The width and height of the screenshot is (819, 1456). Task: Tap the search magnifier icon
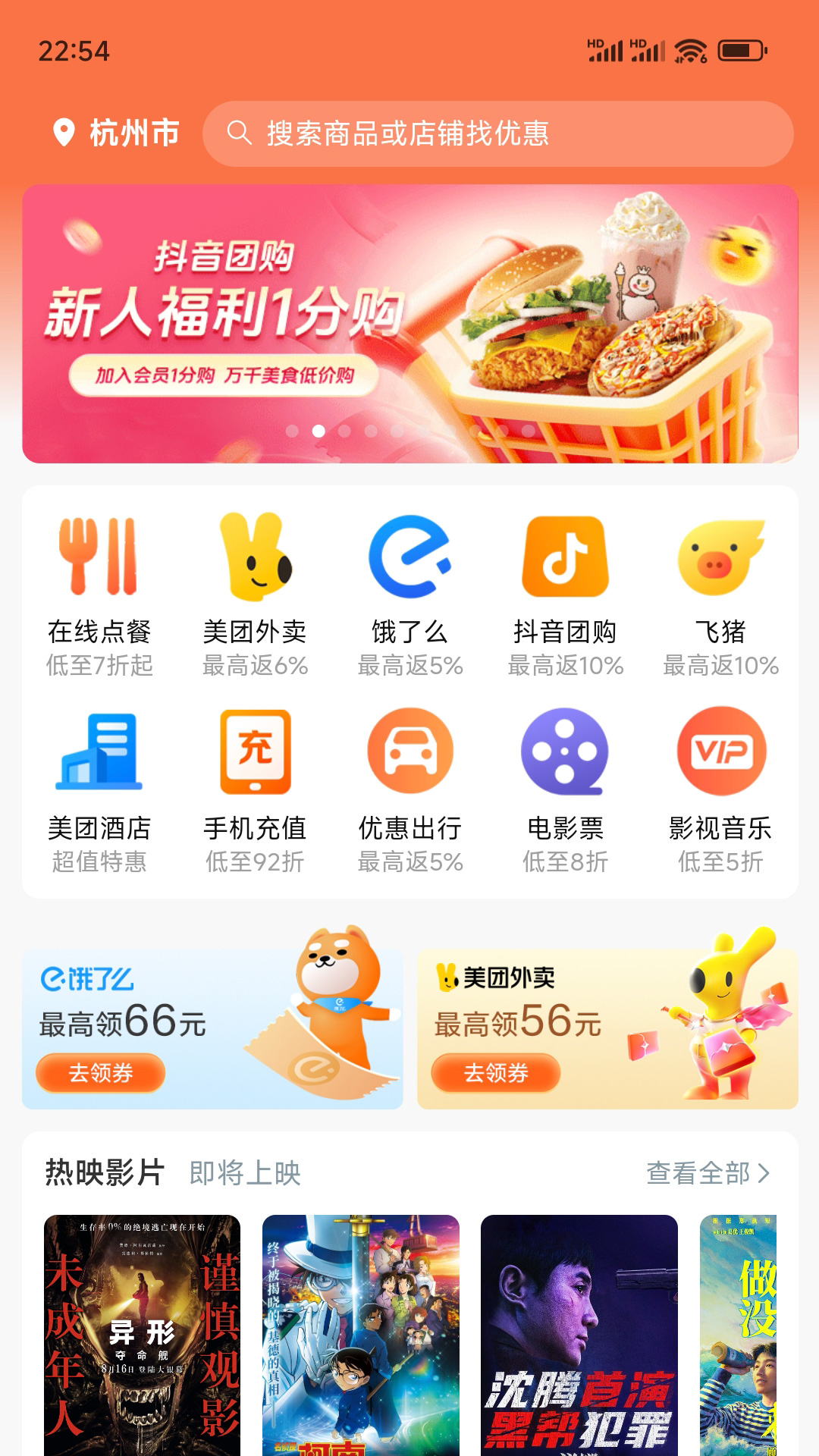(239, 133)
